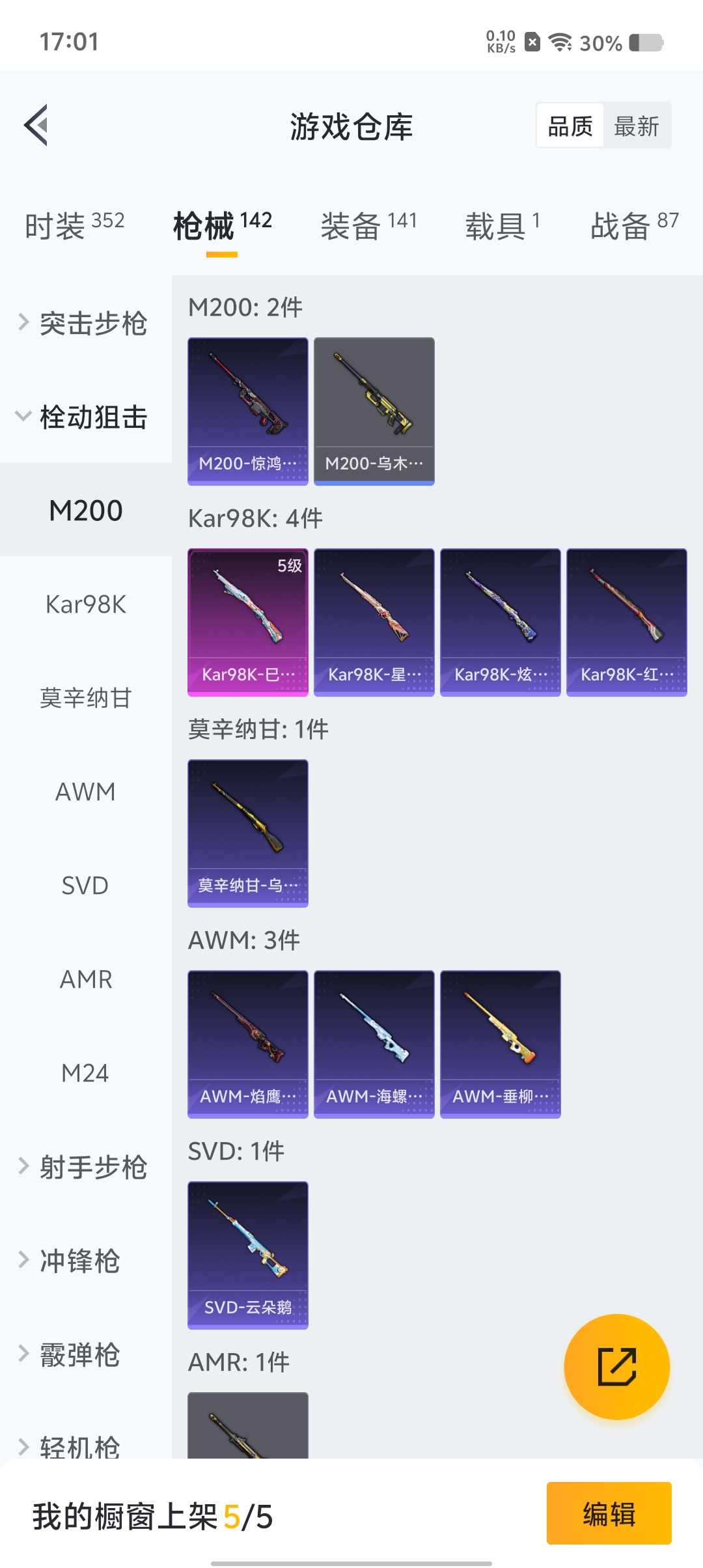
Task: Jump to M24 in the sidebar
Action: [85, 1073]
